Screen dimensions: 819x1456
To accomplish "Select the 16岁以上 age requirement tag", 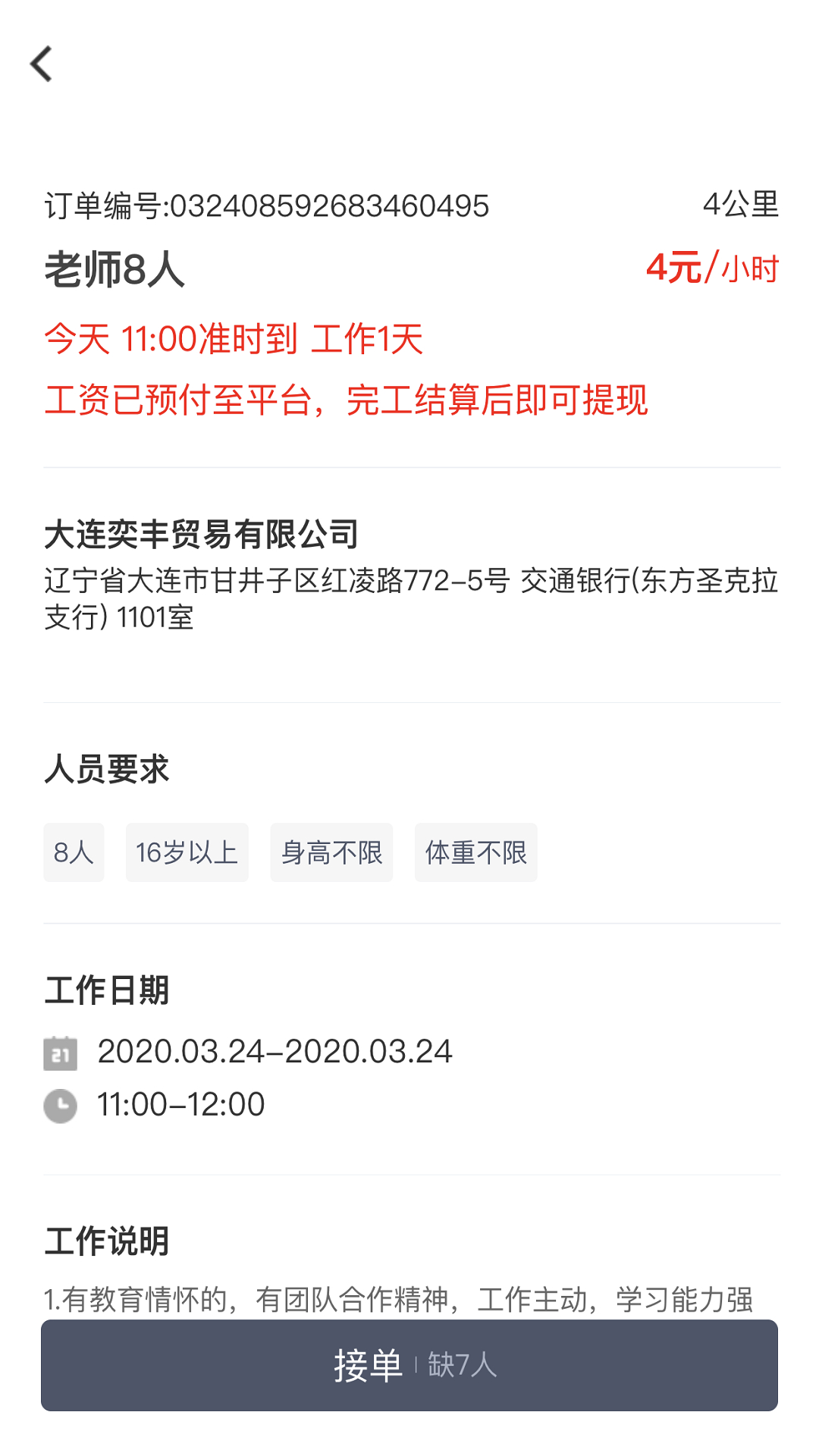I will click(187, 852).
